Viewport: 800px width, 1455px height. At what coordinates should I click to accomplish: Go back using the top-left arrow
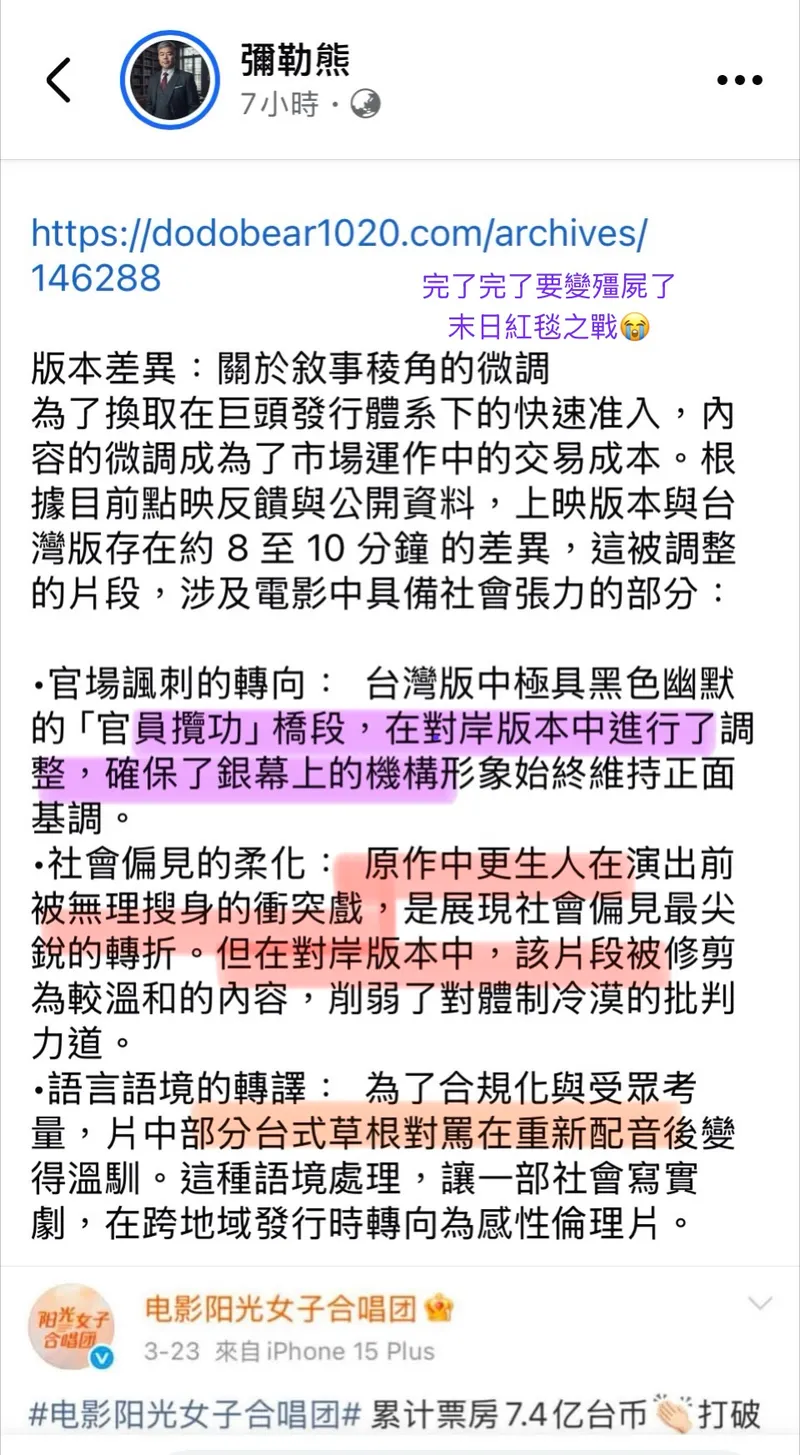click(58, 80)
